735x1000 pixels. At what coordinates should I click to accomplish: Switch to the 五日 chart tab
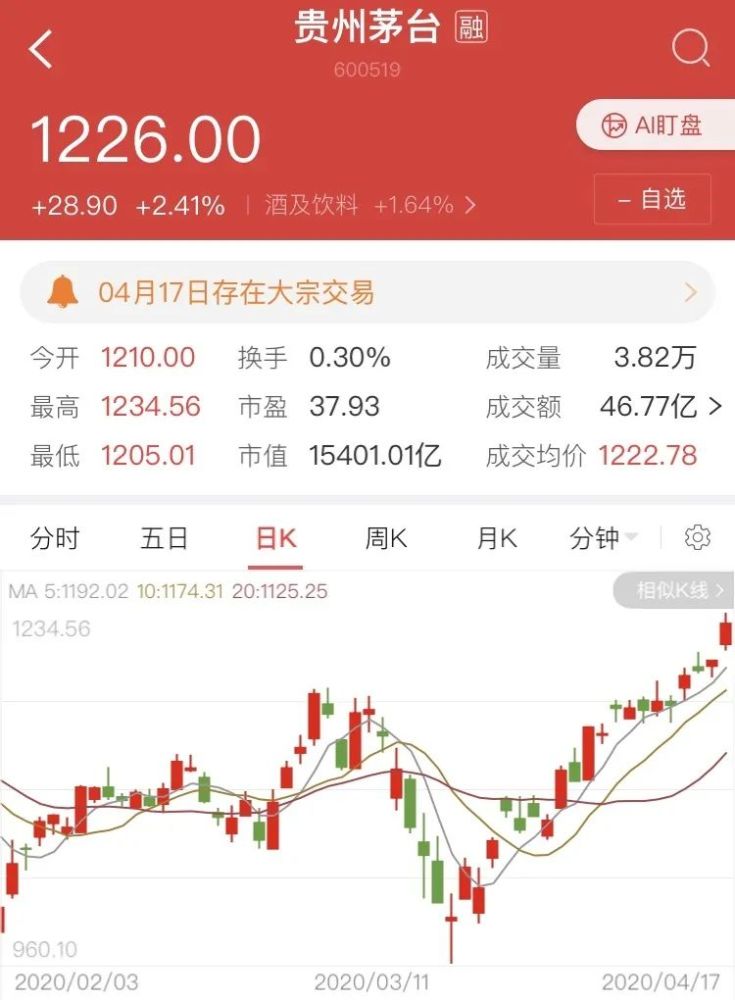164,538
